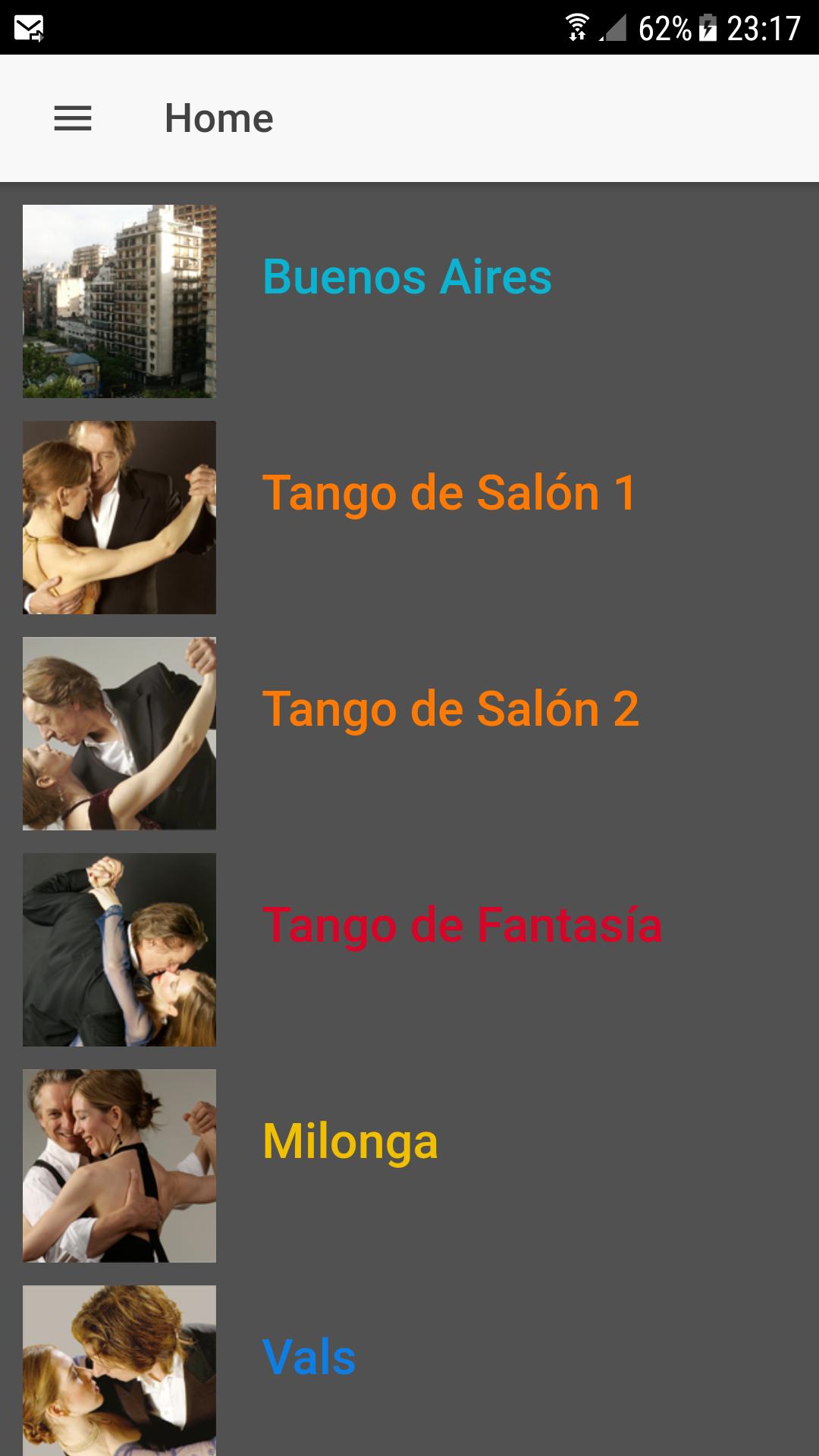Open Tango de Salón 2
The image size is (819, 1456).
click(x=450, y=710)
